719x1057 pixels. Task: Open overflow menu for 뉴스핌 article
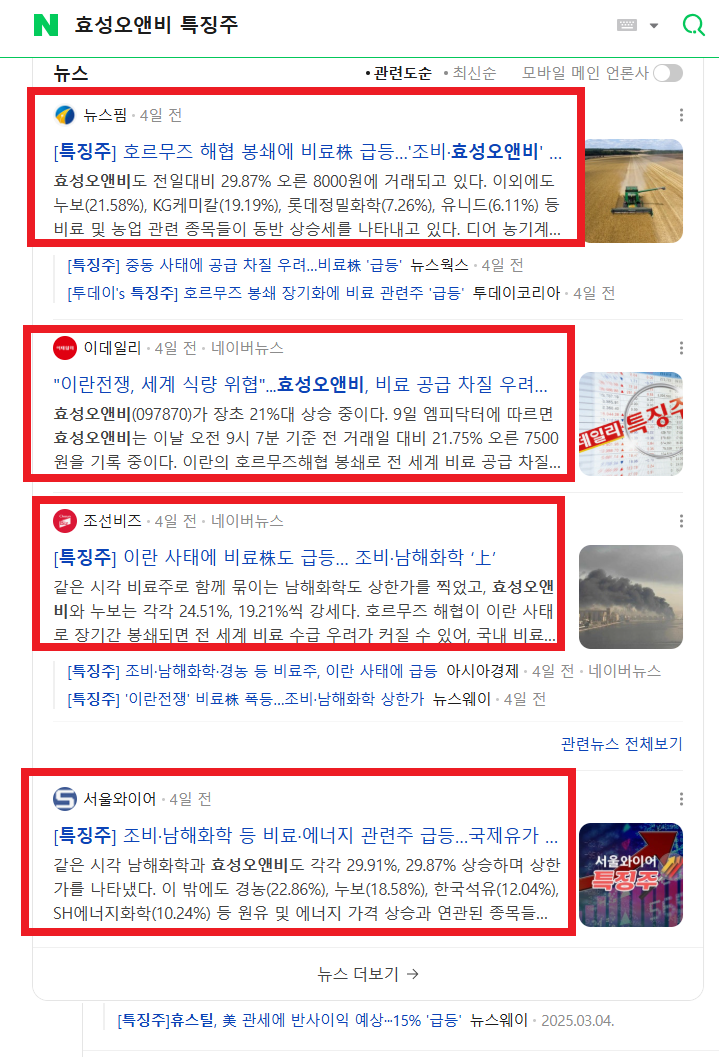point(681,115)
